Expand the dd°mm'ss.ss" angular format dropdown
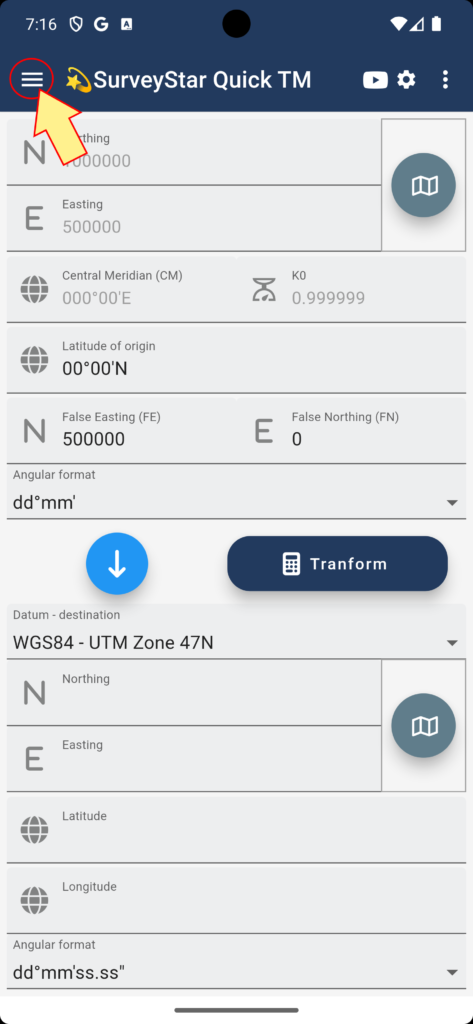The height and width of the screenshot is (1024, 473). click(236, 963)
